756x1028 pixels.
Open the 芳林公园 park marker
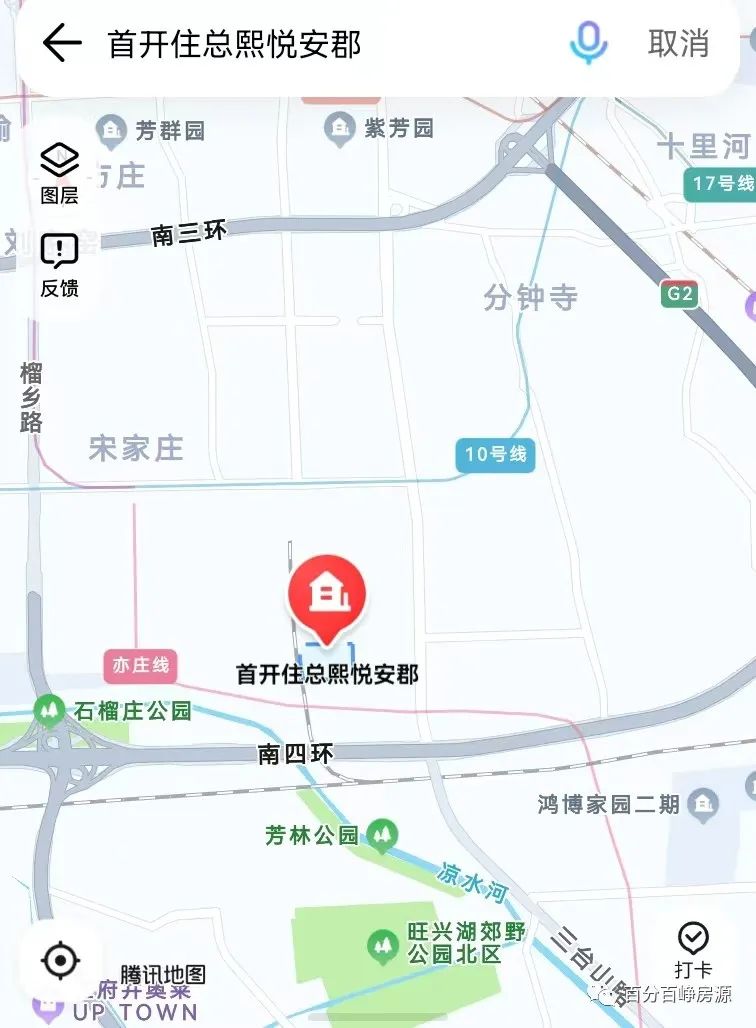[382, 834]
